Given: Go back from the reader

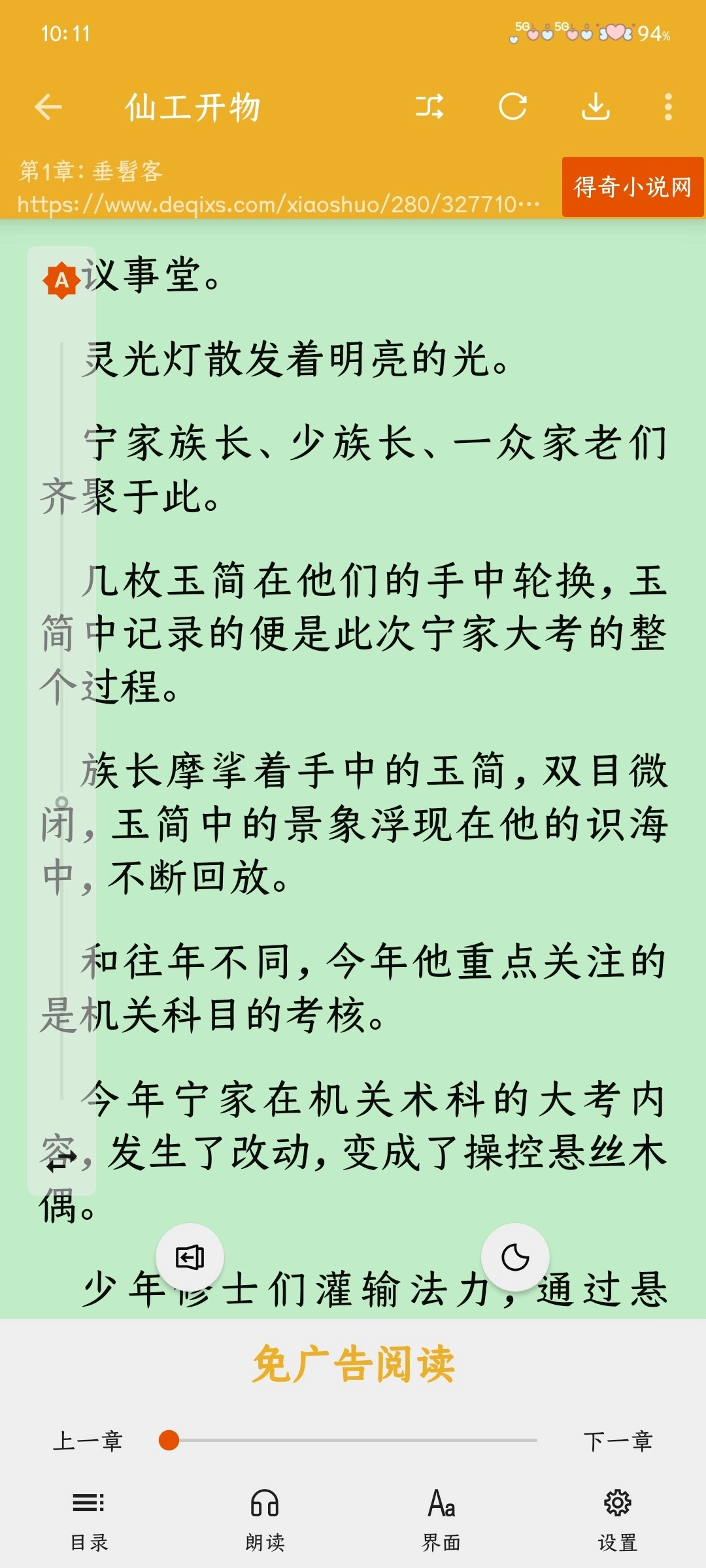Looking at the screenshot, I should [48, 106].
